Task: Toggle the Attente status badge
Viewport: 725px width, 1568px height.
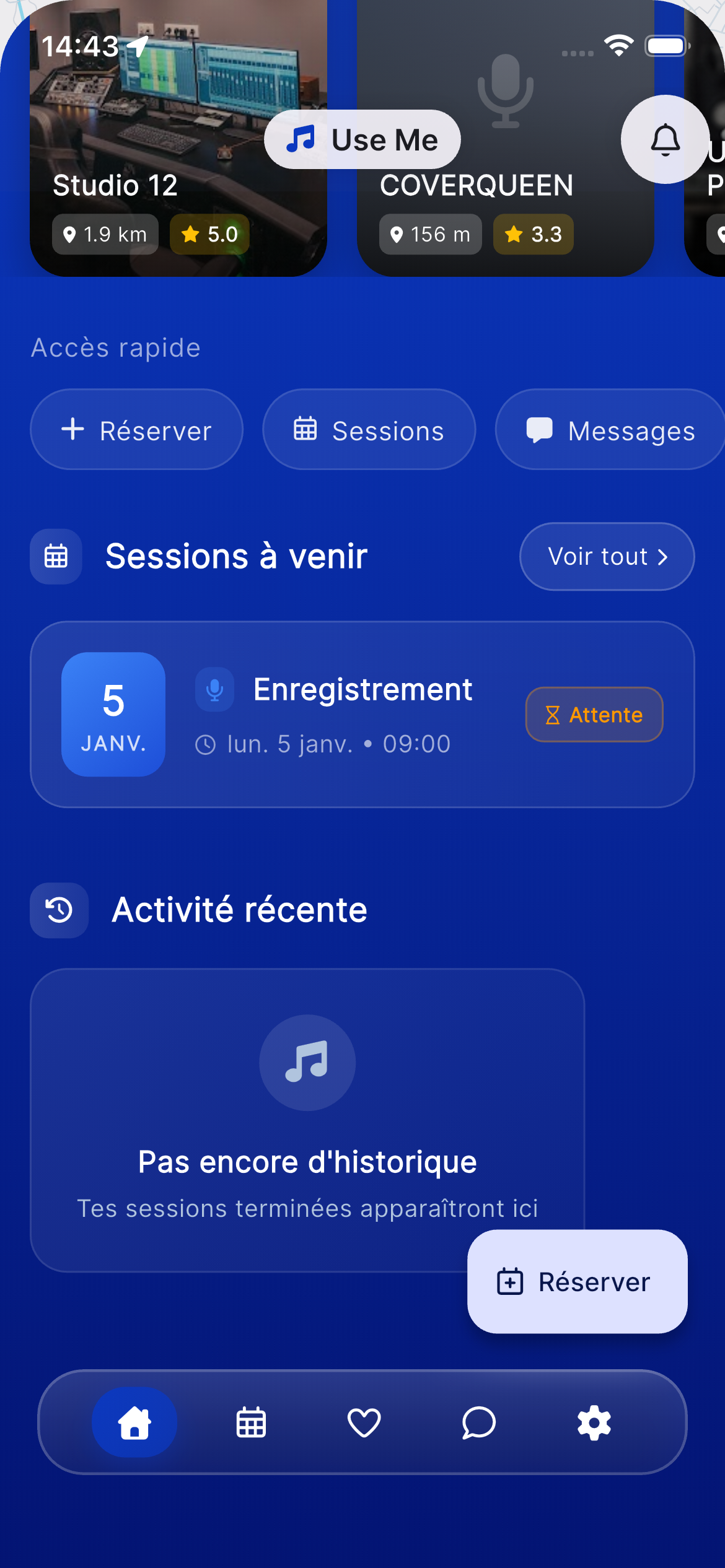Action: tap(594, 714)
